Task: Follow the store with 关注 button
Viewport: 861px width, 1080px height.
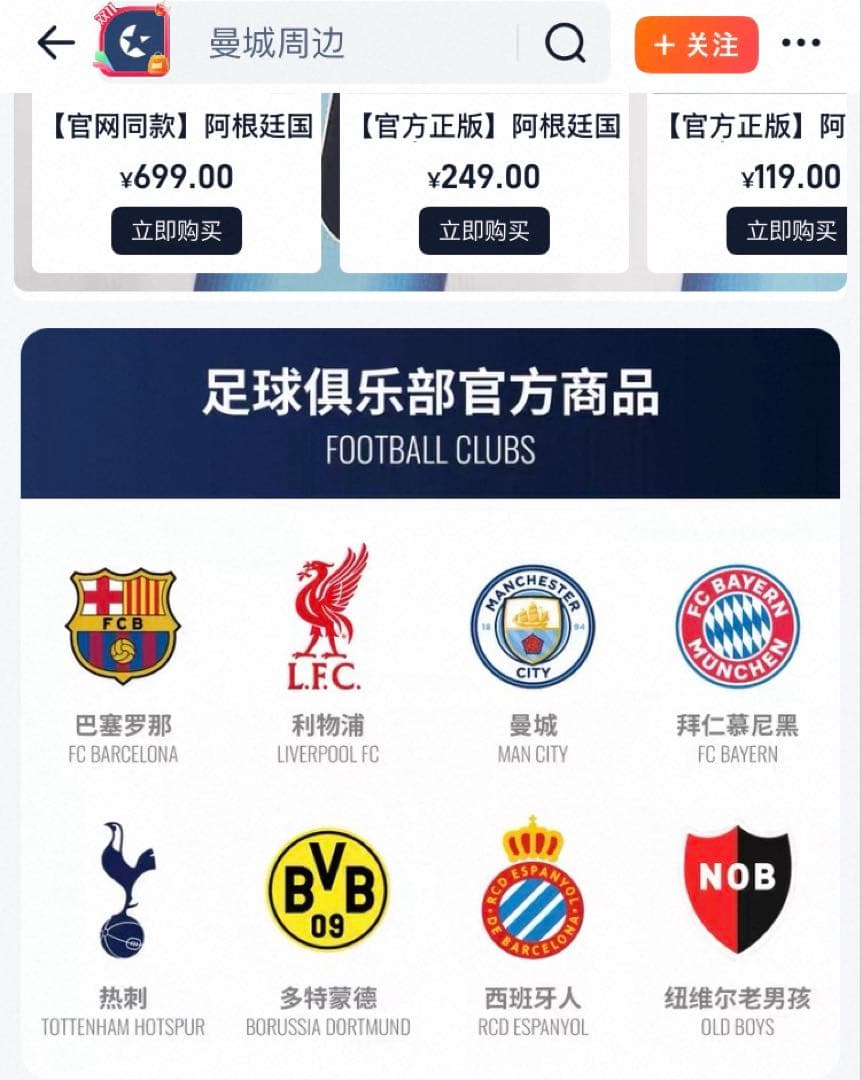Action: click(696, 45)
